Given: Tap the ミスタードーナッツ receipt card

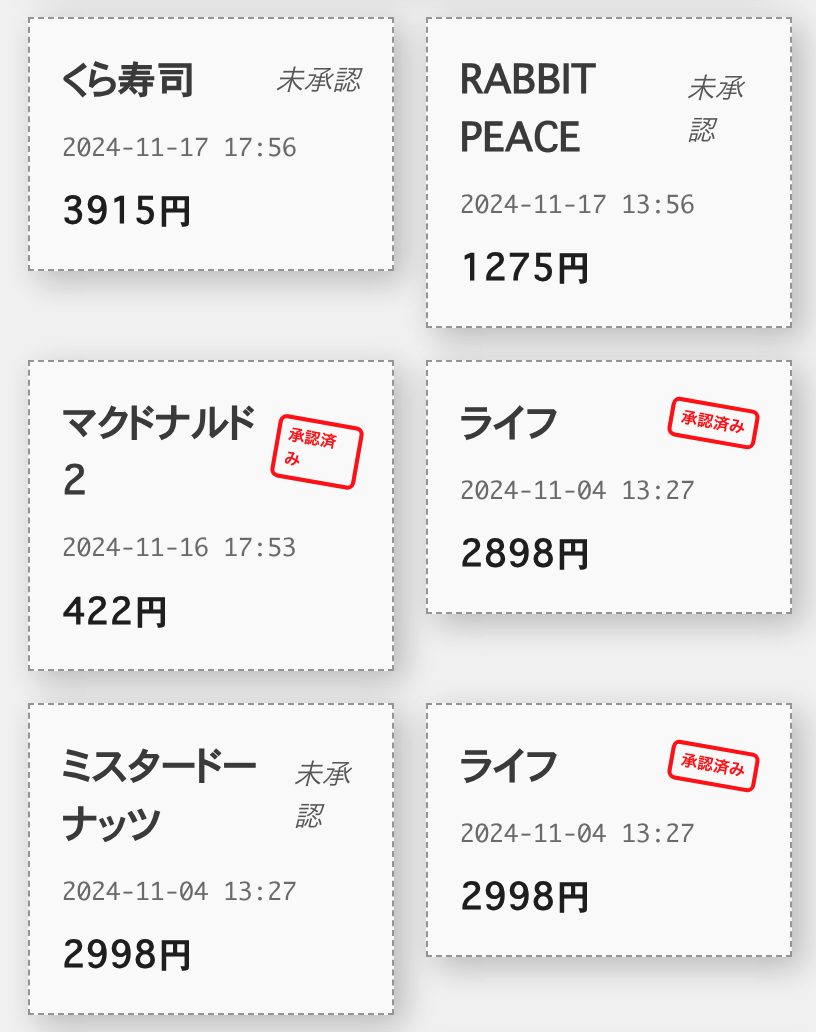Looking at the screenshot, I should click(210, 858).
